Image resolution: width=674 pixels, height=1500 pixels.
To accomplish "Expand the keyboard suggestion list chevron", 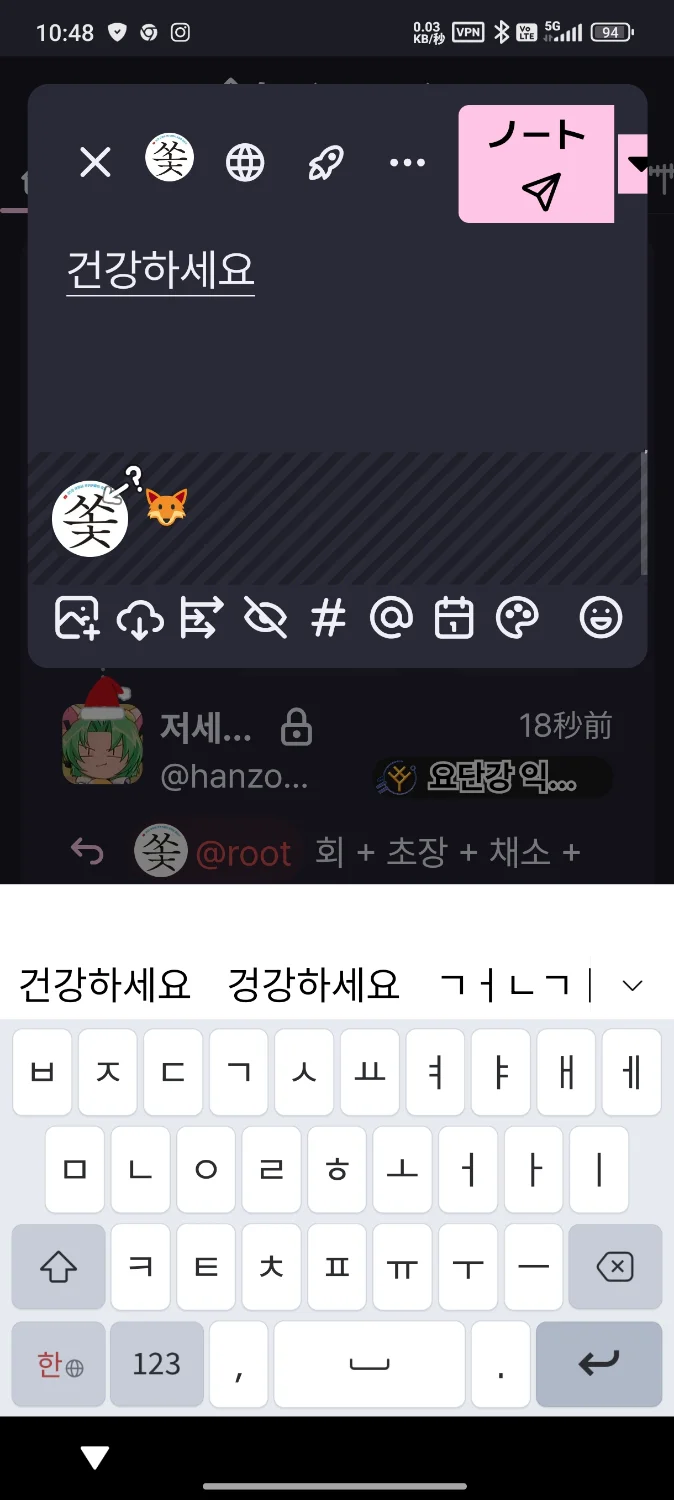I will coord(632,986).
